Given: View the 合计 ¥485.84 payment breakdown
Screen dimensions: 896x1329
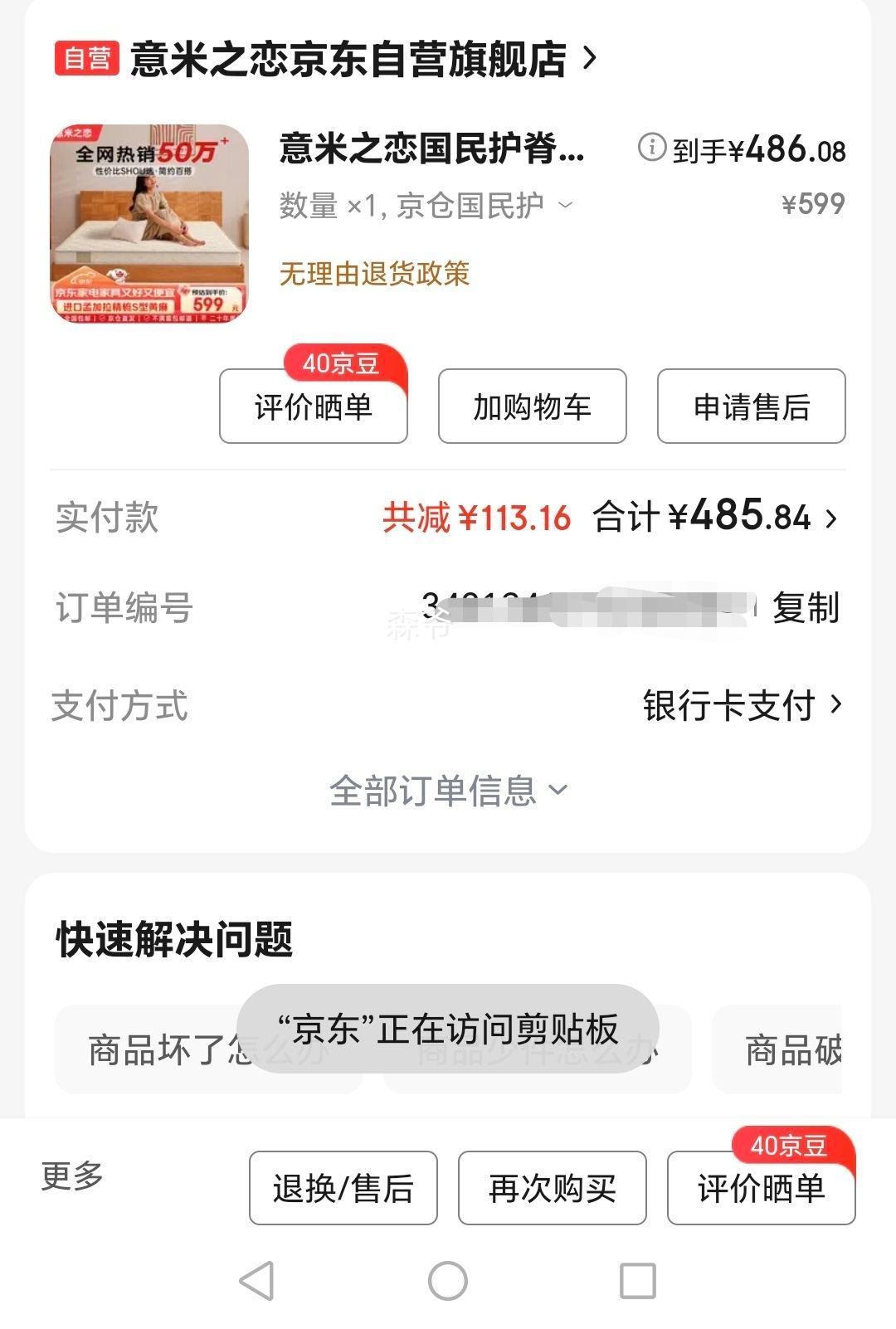Looking at the screenshot, I should pos(715,518).
